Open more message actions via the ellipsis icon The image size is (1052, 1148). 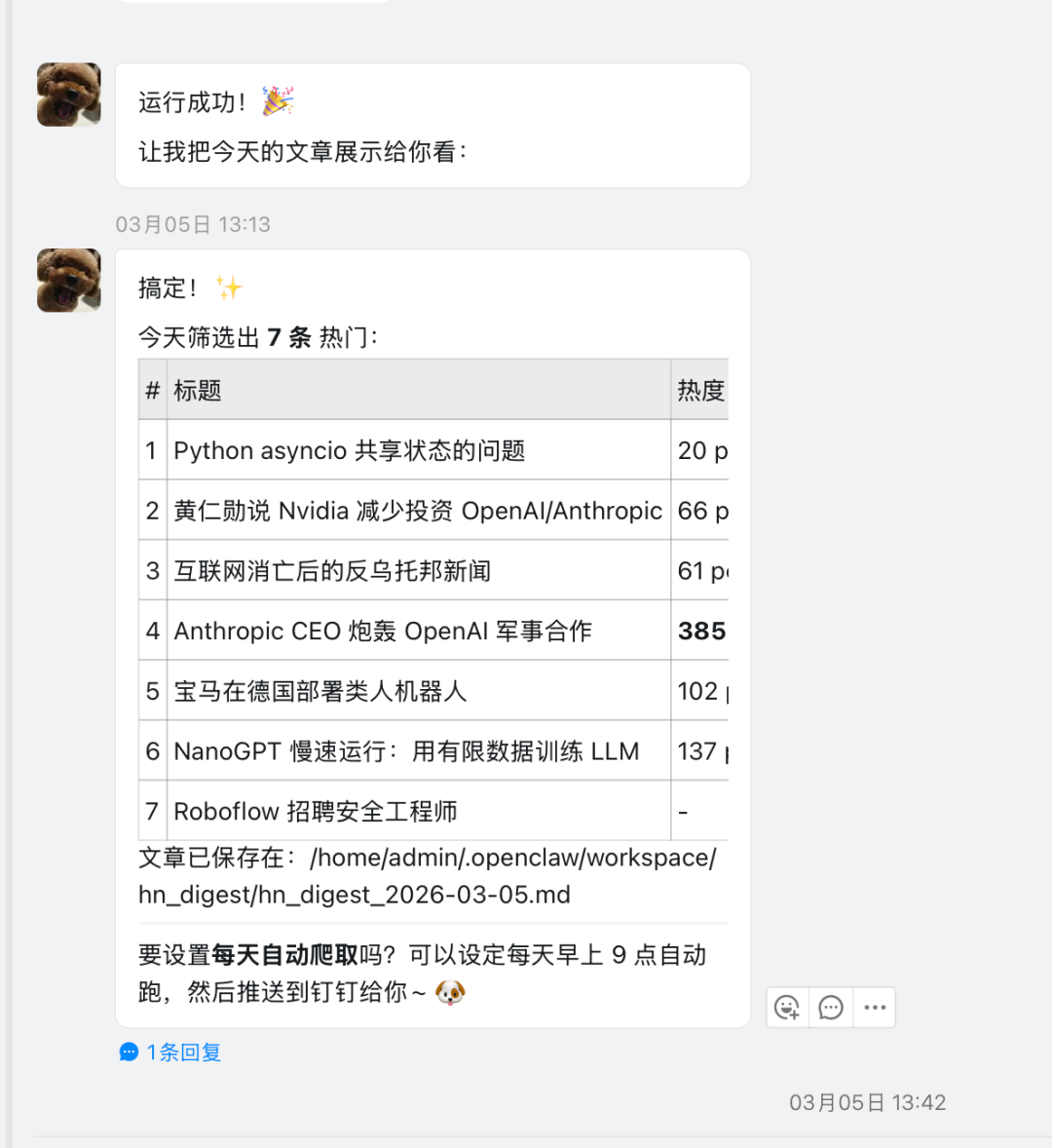click(874, 1007)
